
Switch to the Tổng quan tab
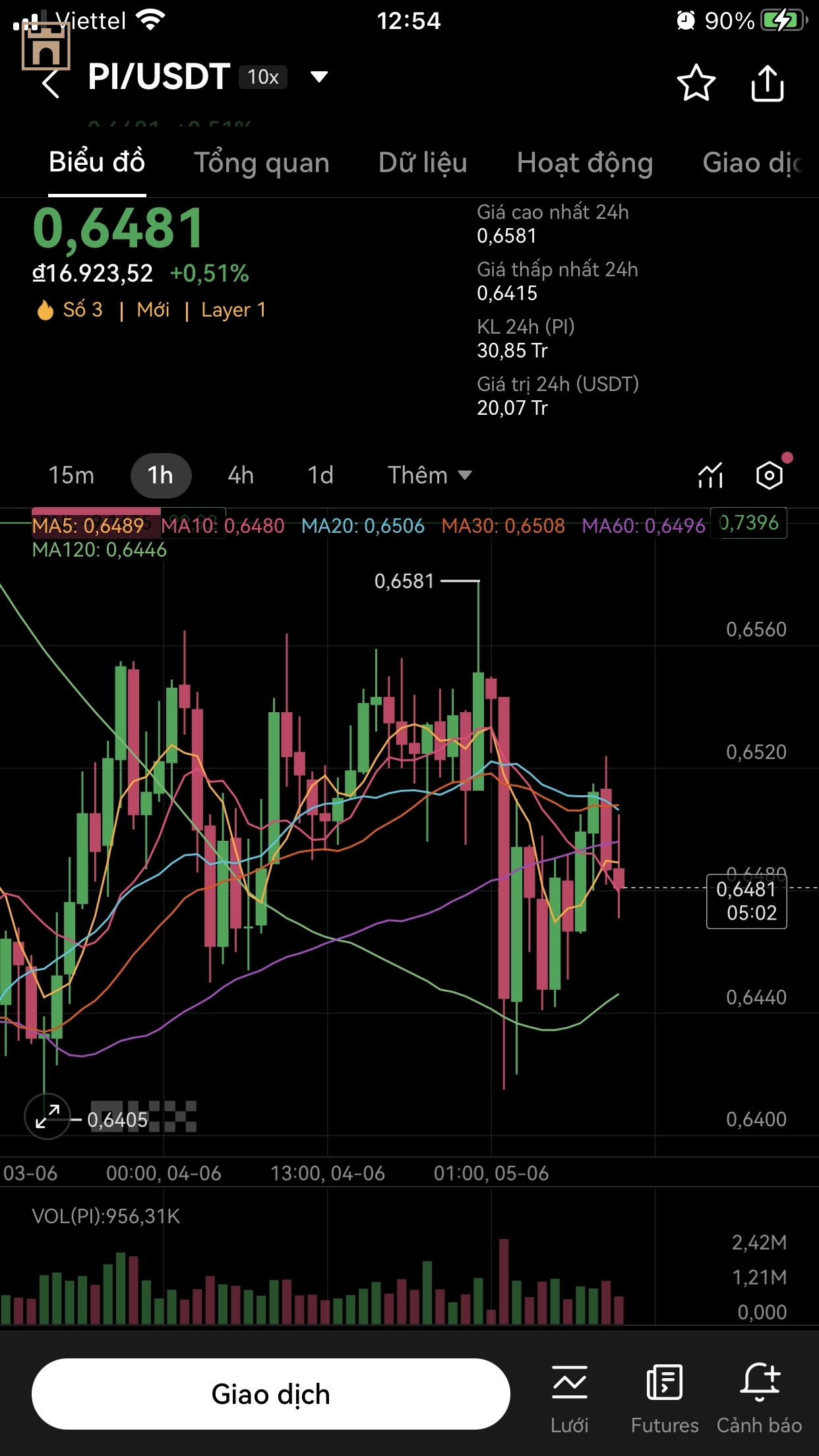[261, 163]
